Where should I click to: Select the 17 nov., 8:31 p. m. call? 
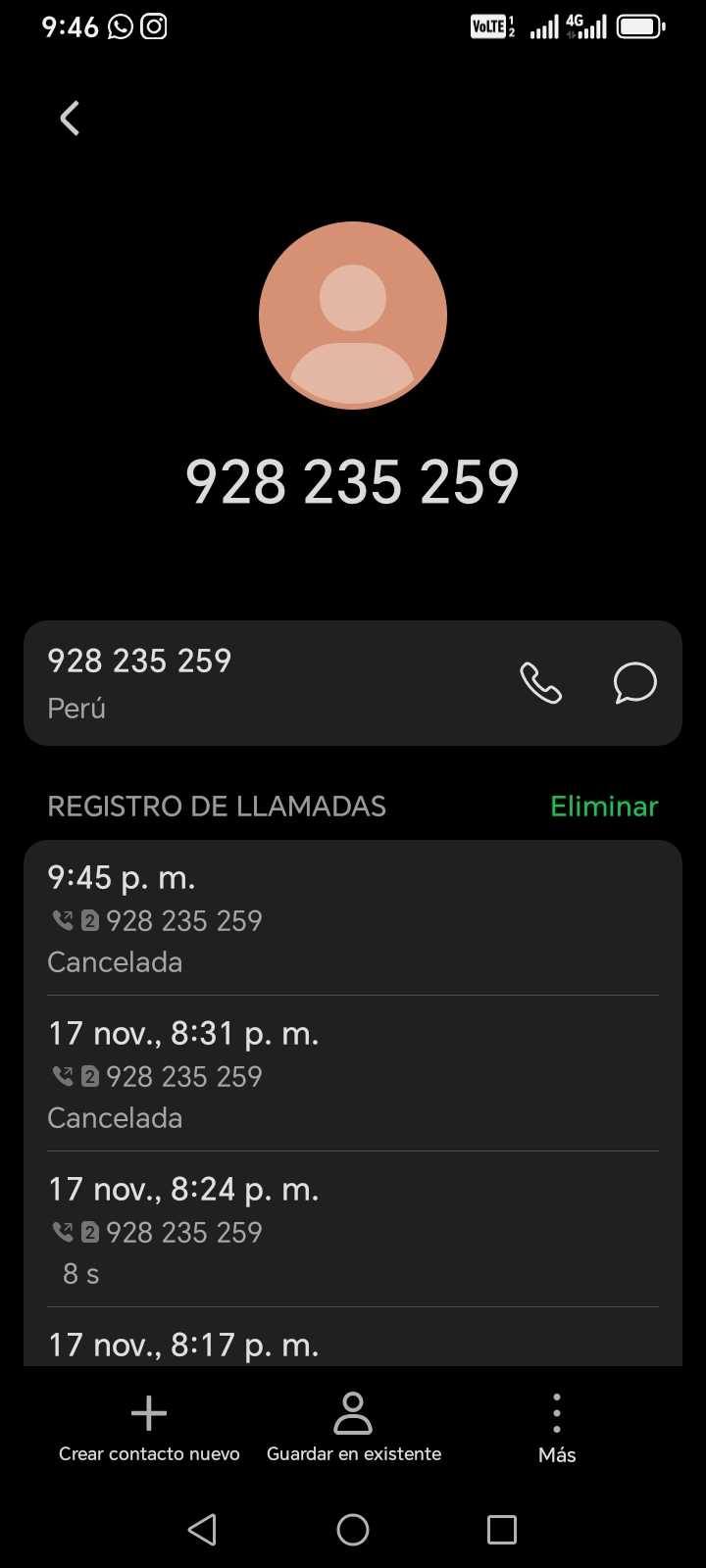(353, 1074)
